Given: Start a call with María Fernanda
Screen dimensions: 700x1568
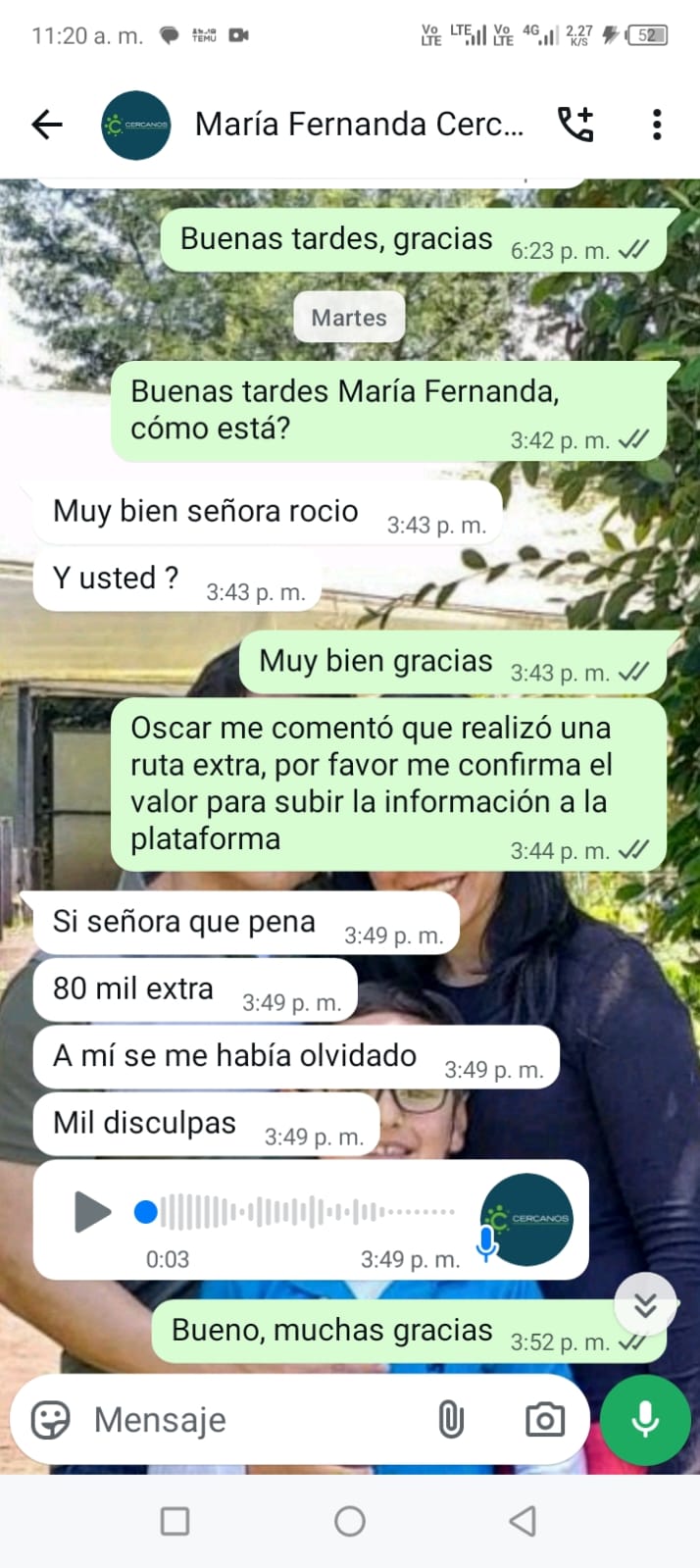Looking at the screenshot, I should 575,125.
